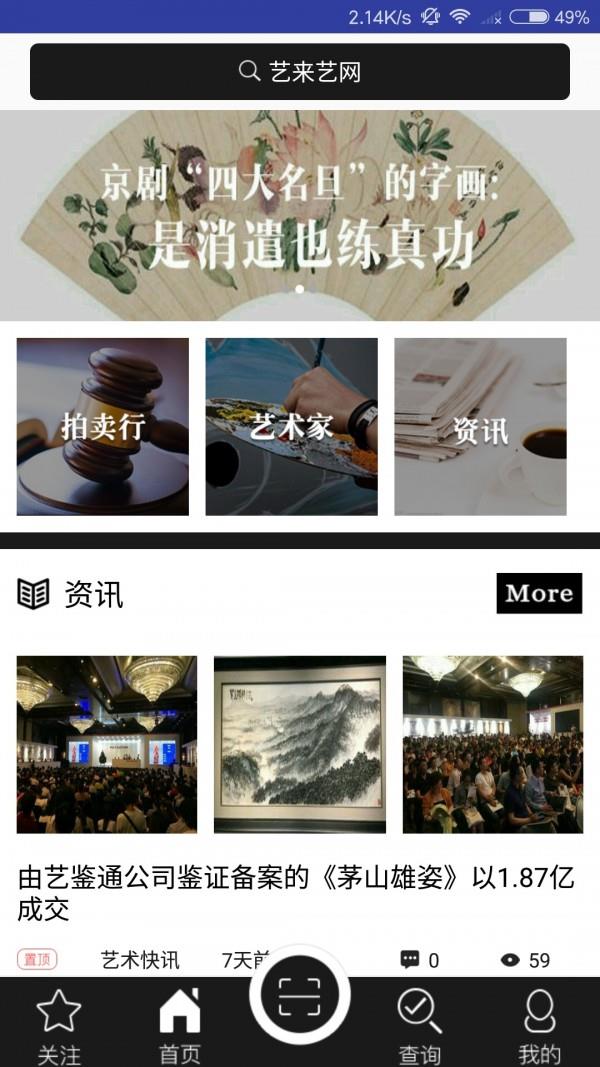View comments on the 茅山雄姿 article
This screenshot has width=600, height=1067.
[x=420, y=960]
